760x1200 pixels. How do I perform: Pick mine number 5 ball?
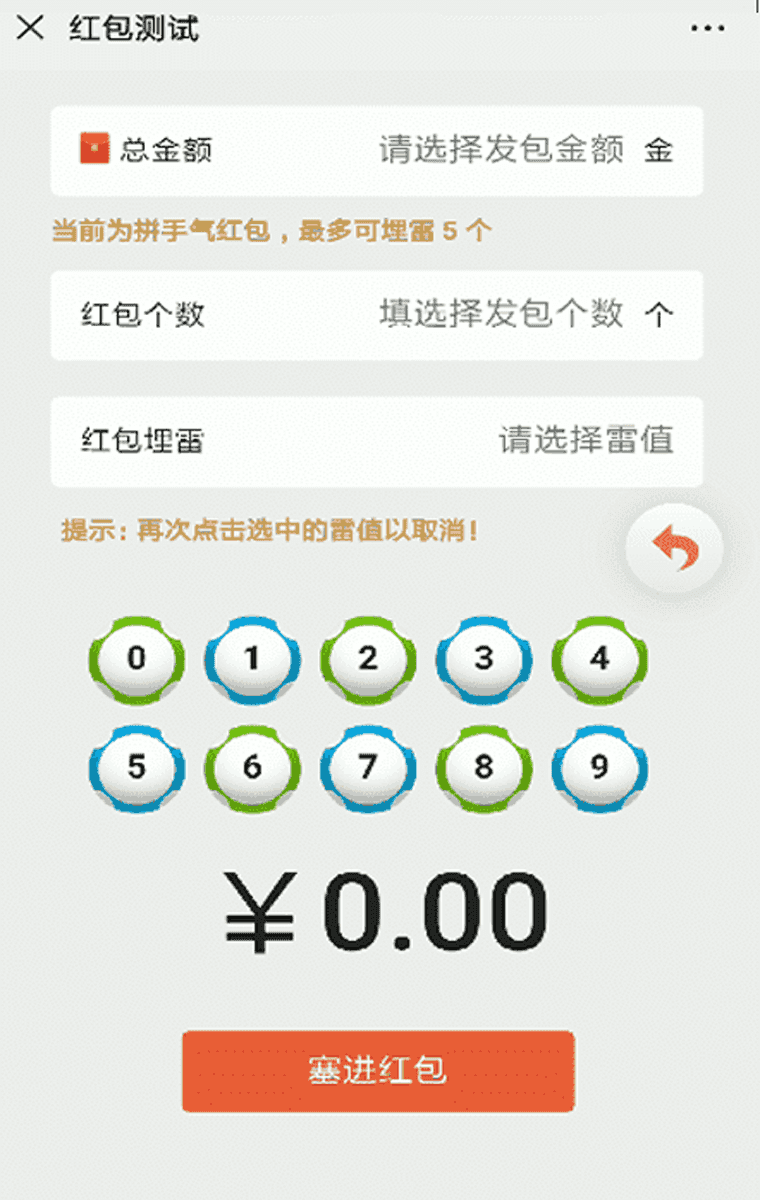137,769
